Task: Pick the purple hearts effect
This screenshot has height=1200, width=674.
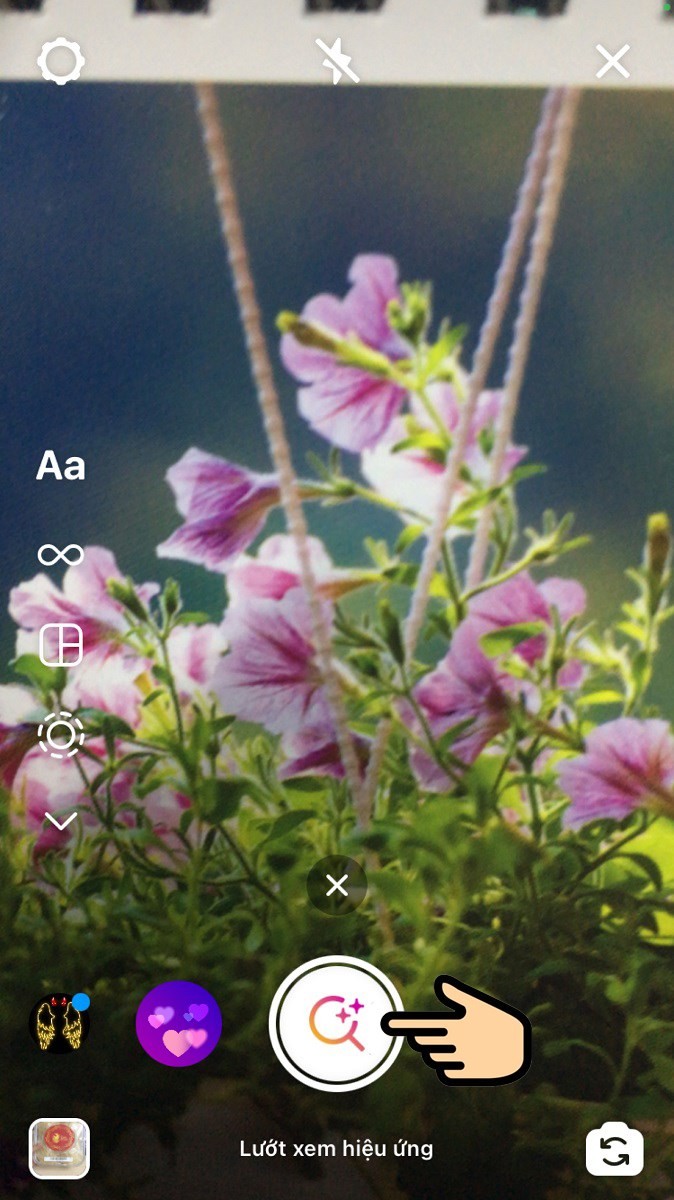Action: coord(179,1024)
